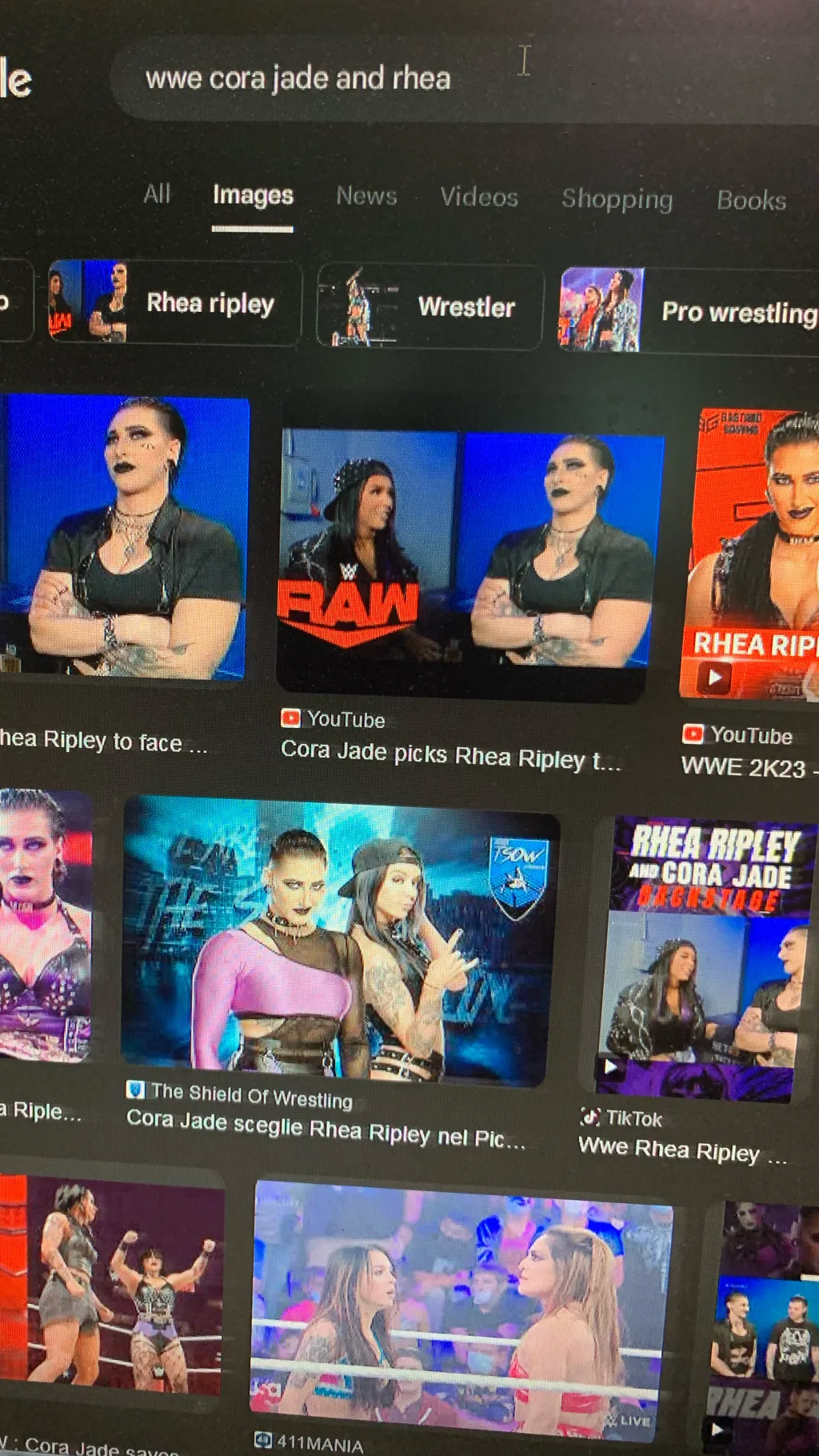Viewport: 819px width, 1456px height.
Task: Switch to the Videos tab
Action: [478, 198]
